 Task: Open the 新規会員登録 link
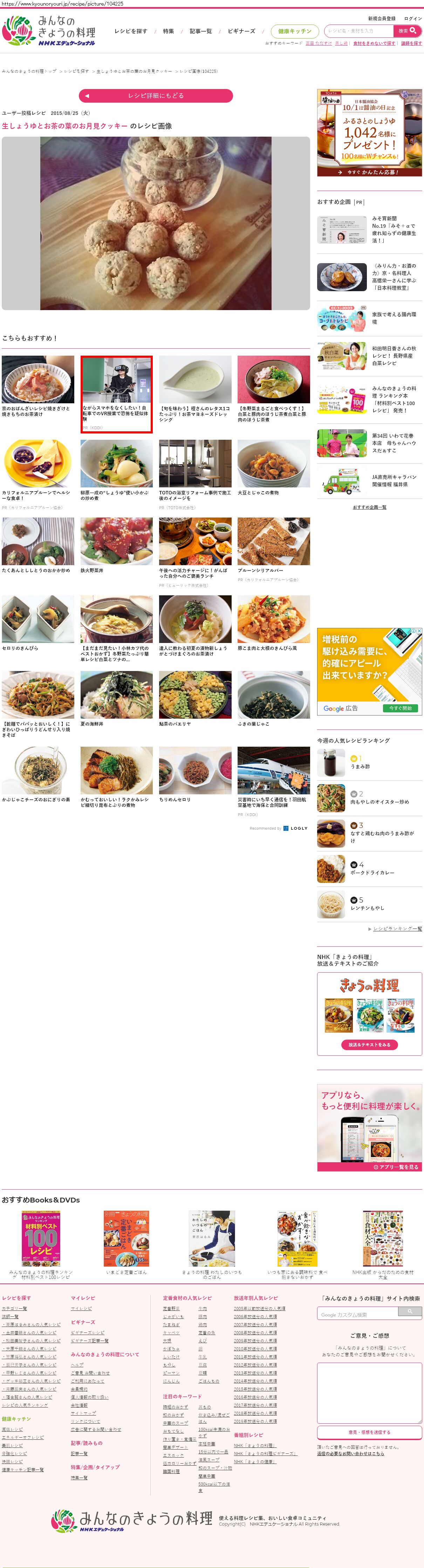[381, 18]
